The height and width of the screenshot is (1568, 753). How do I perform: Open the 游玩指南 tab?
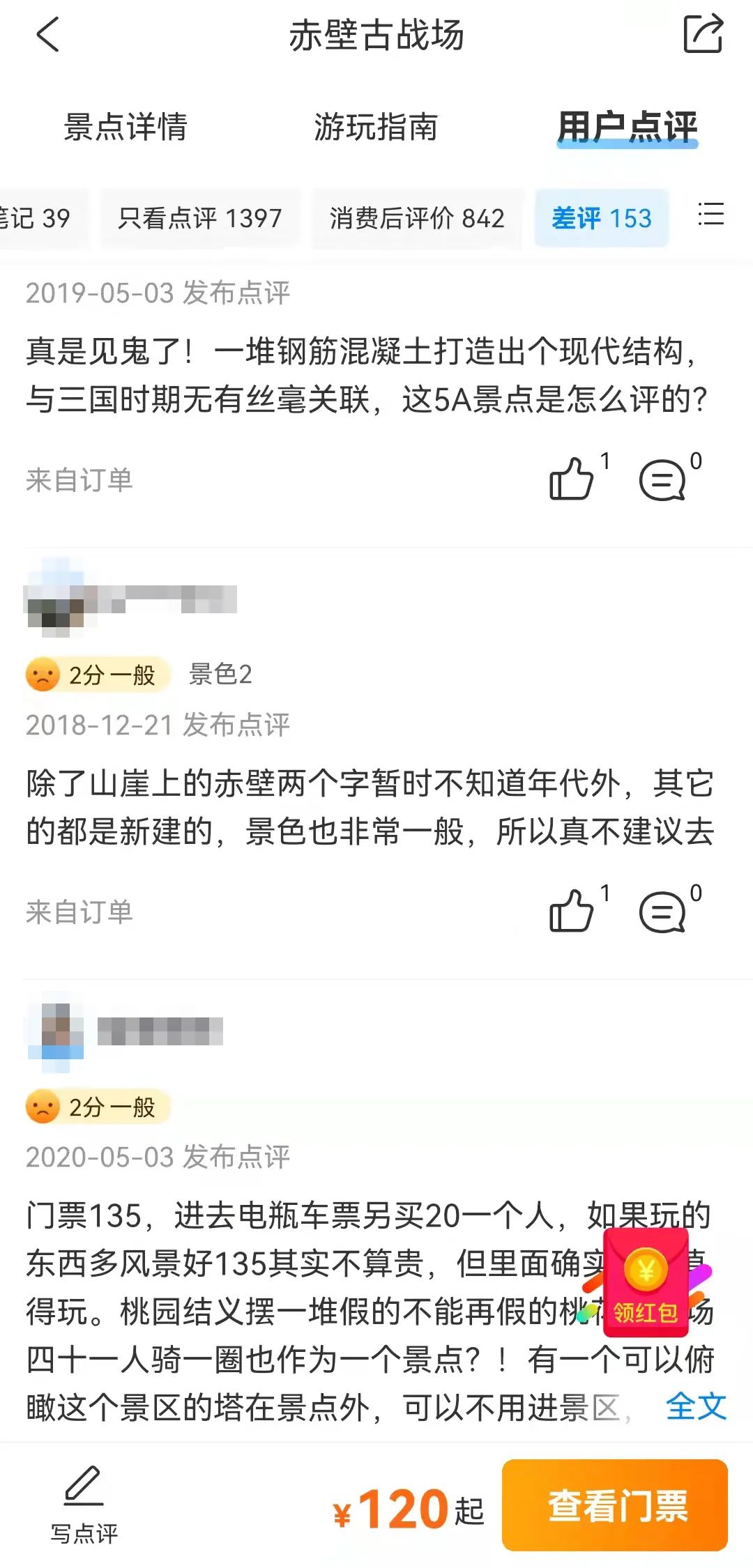tap(376, 128)
